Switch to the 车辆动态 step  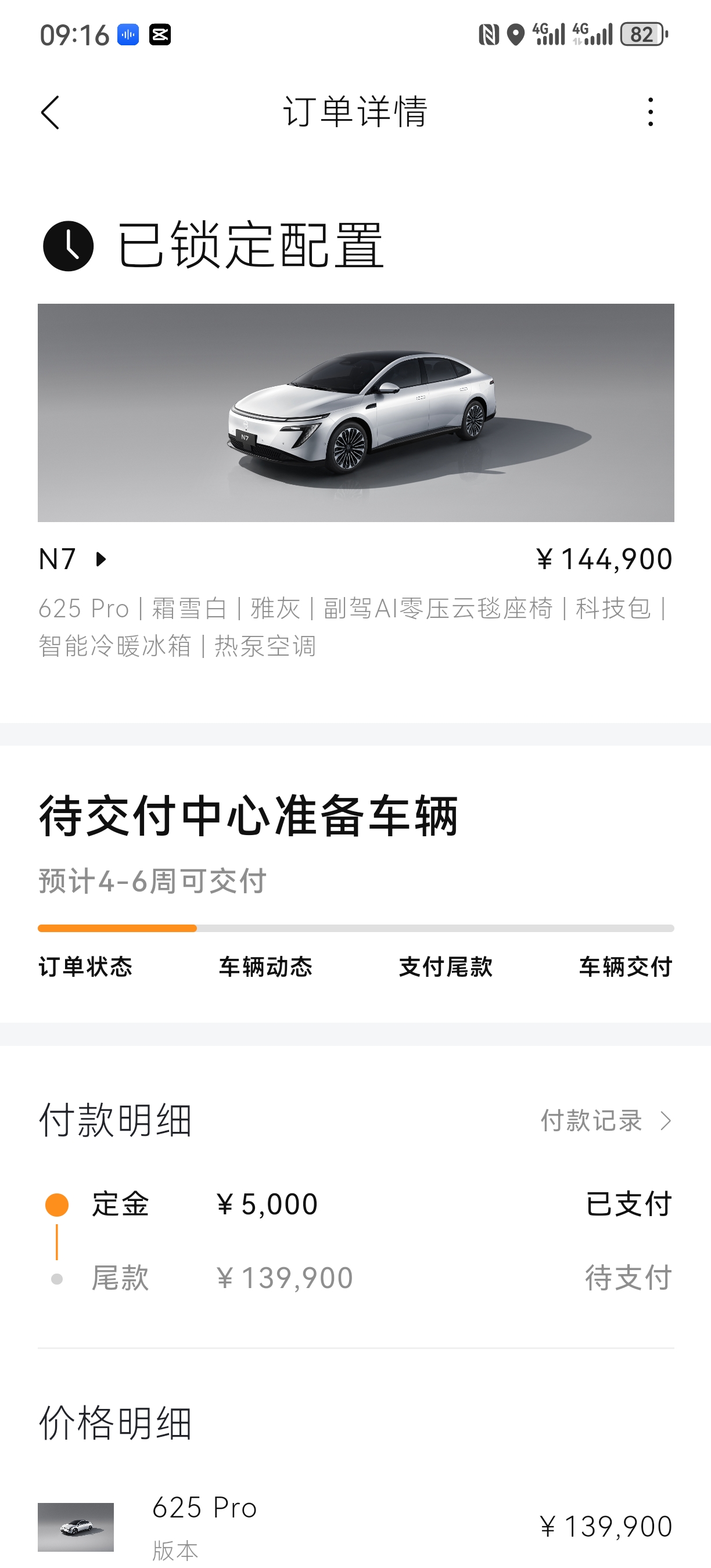click(x=265, y=966)
